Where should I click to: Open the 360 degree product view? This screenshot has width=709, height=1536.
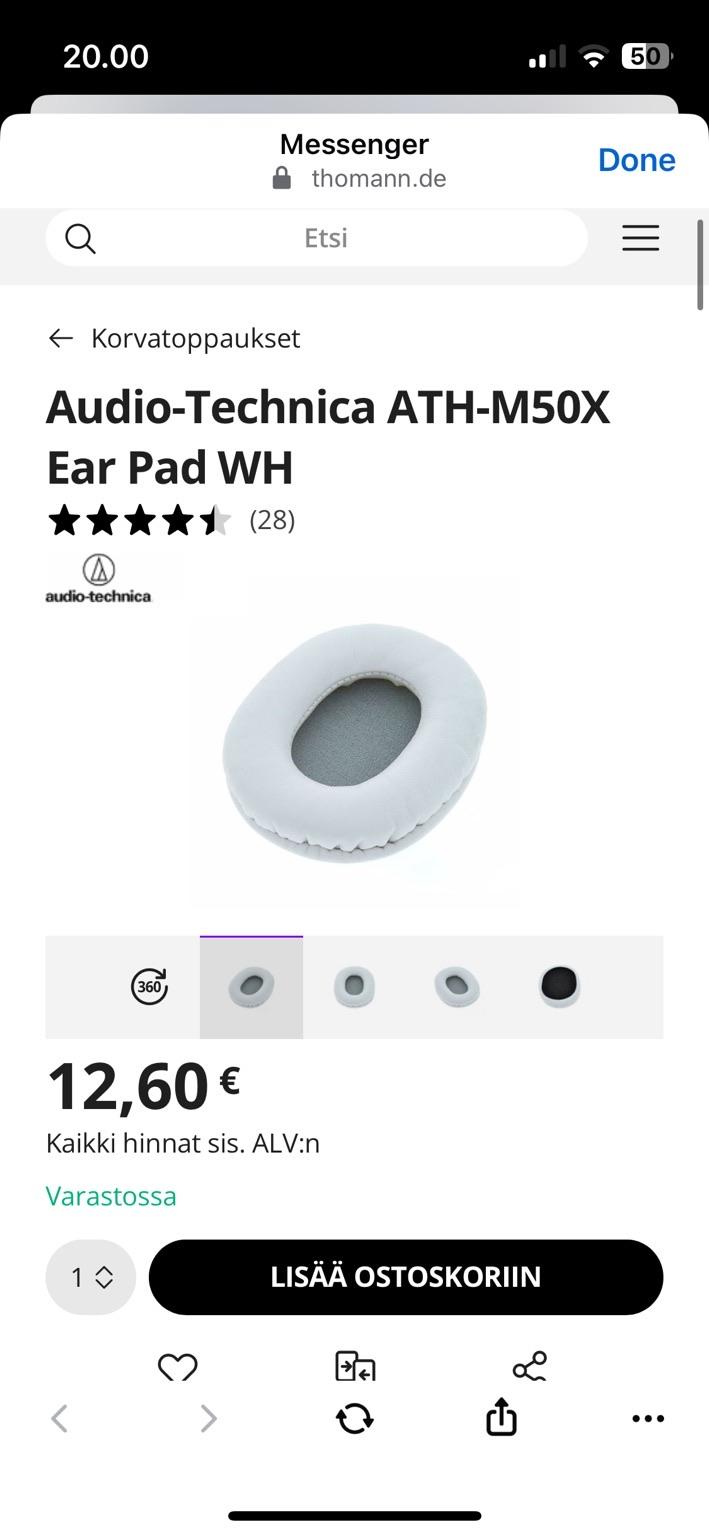[x=149, y=987]
